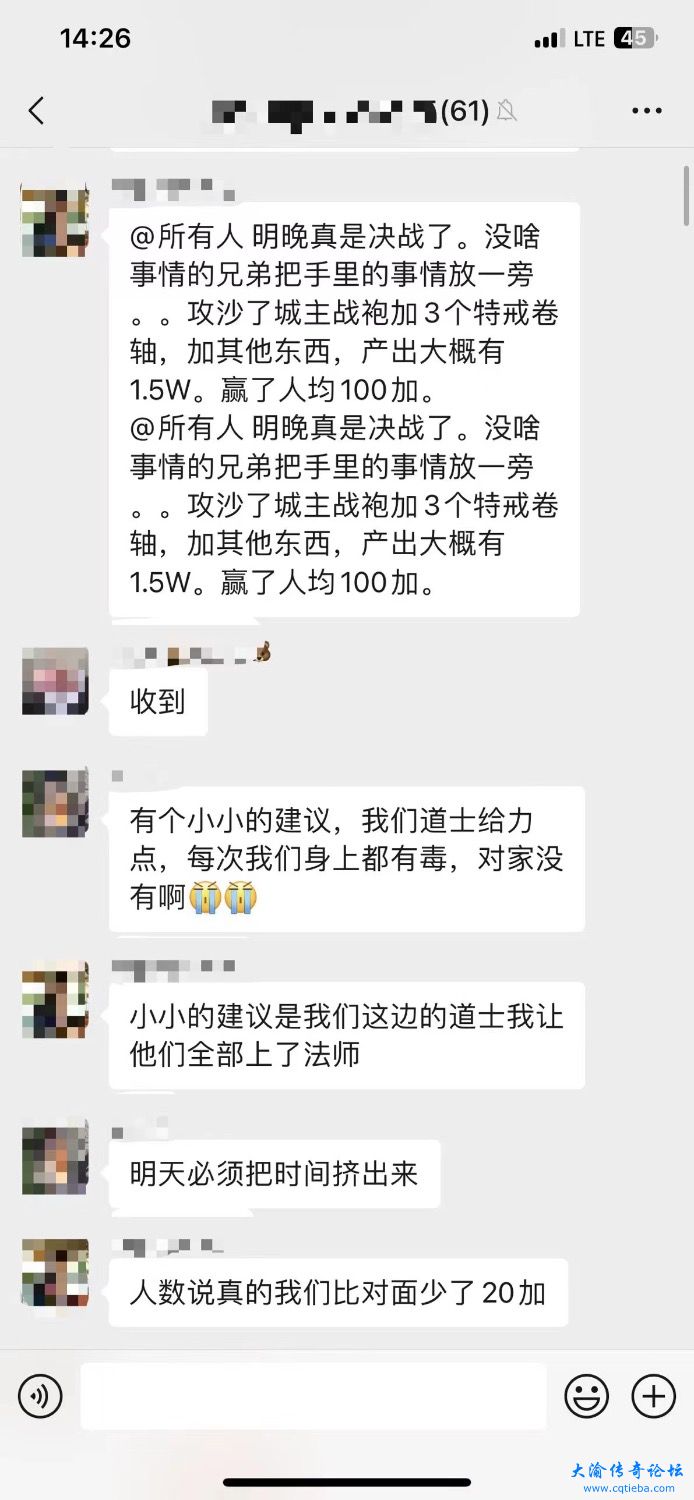Open avatar of sender who wrote 收到
Image resolution: width=694 pixels, height=1500 pixels.
(x=56, y=681)
